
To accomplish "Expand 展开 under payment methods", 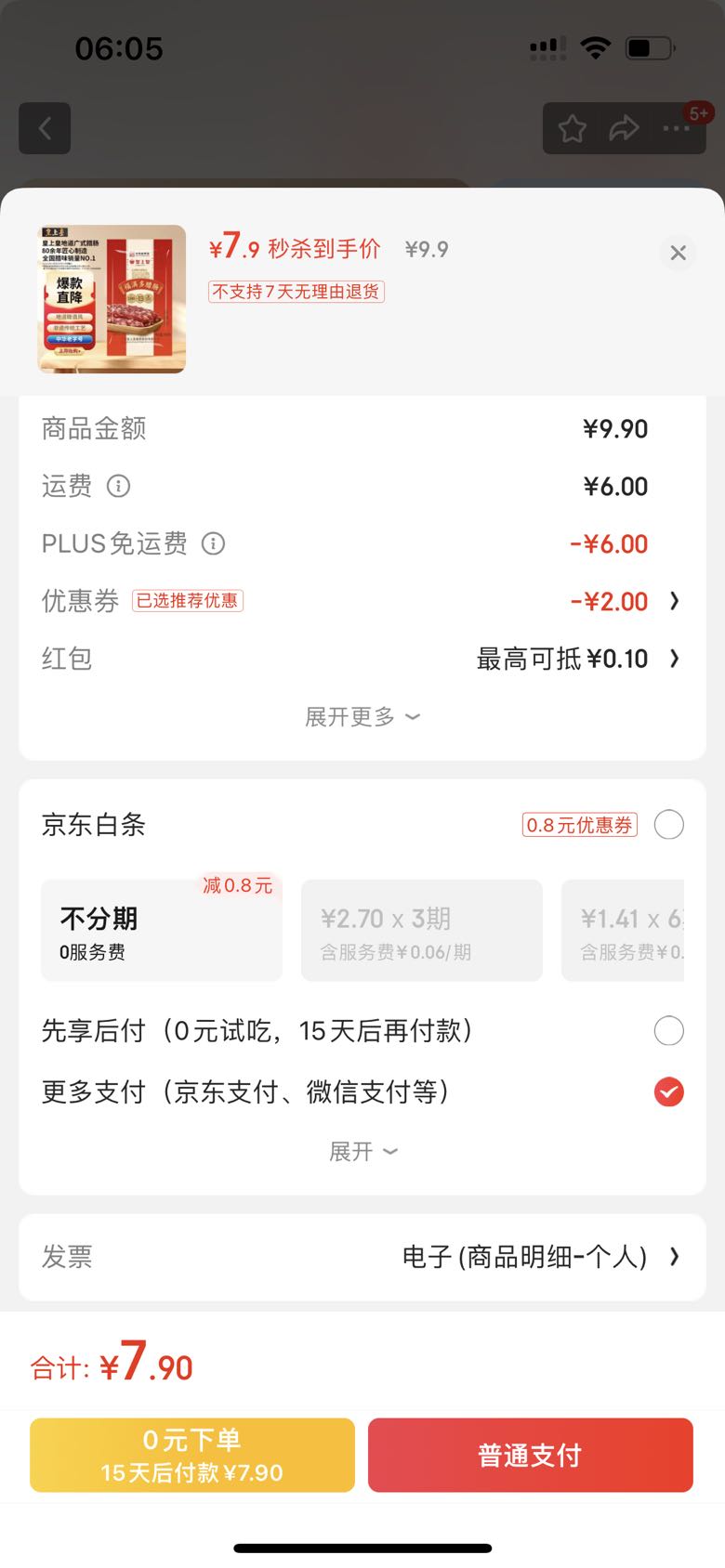I will tap(362, 1152).
